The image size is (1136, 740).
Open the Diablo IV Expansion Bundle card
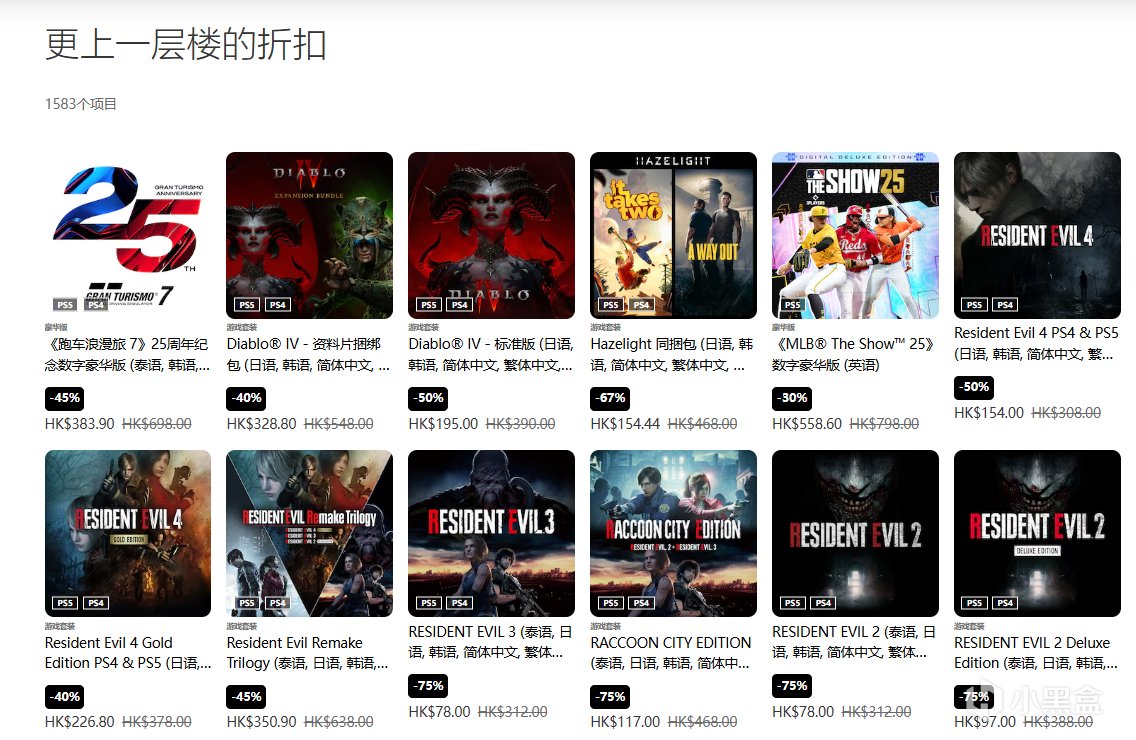click(309, 235)
